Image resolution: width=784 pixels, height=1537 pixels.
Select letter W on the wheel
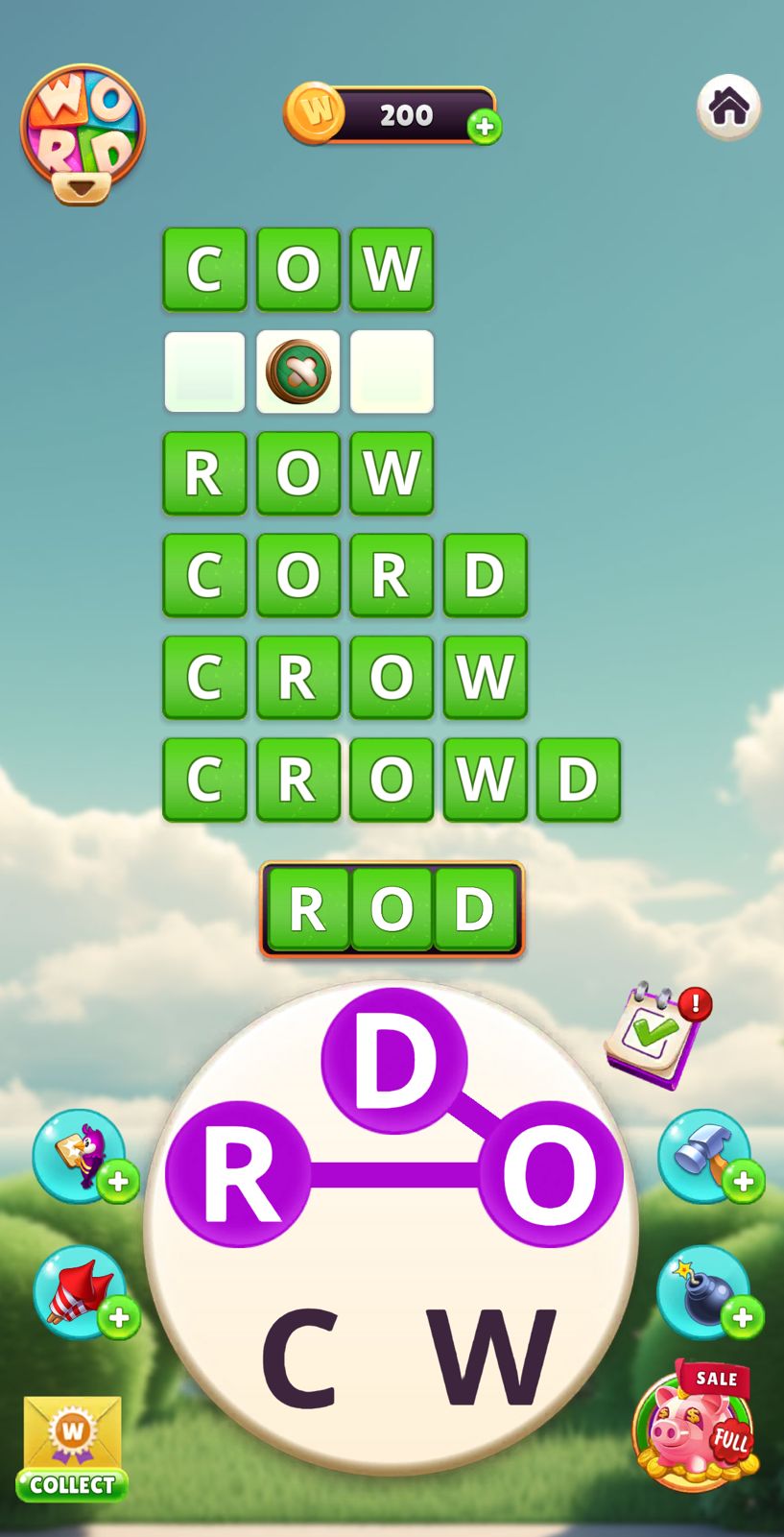(492, 1357)
